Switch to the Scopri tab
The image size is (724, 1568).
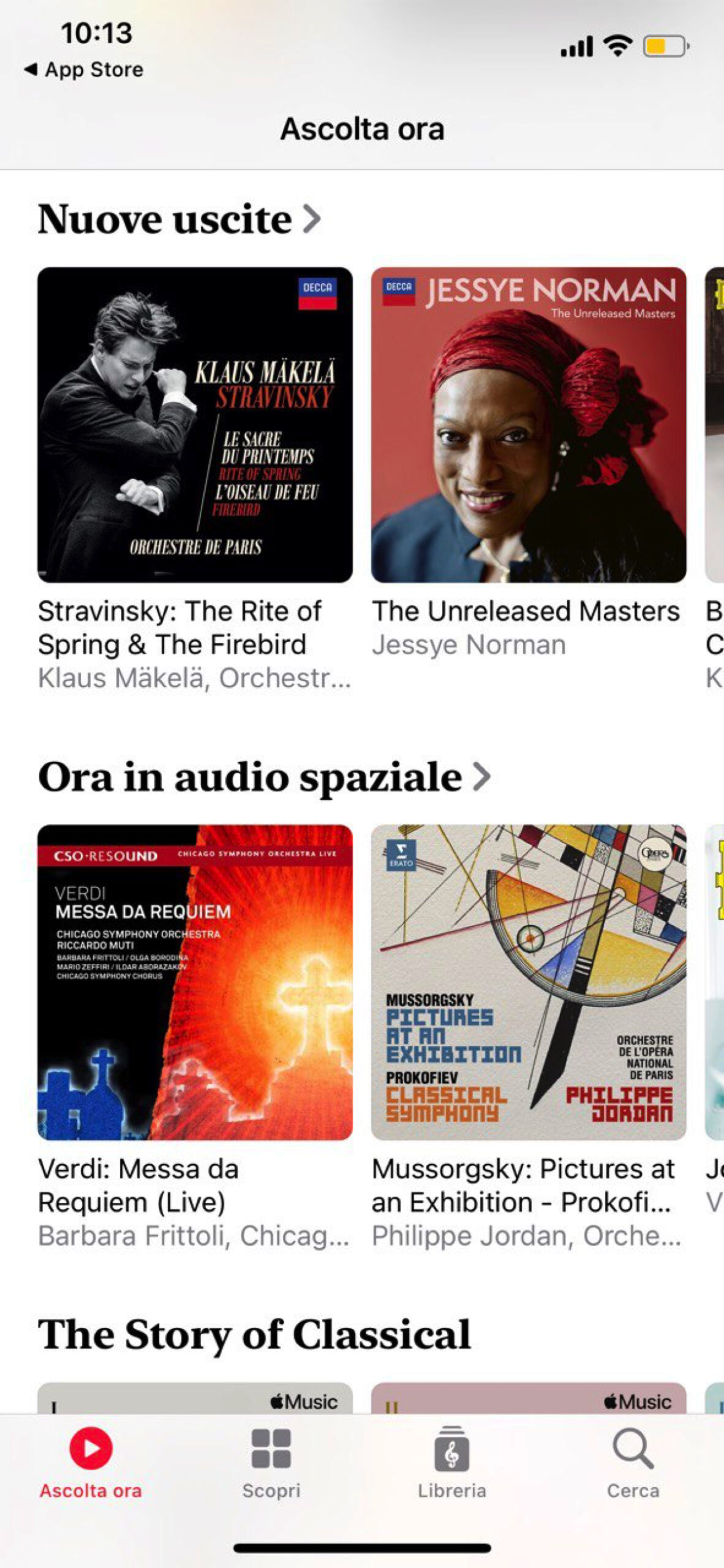coord(271,1463)
